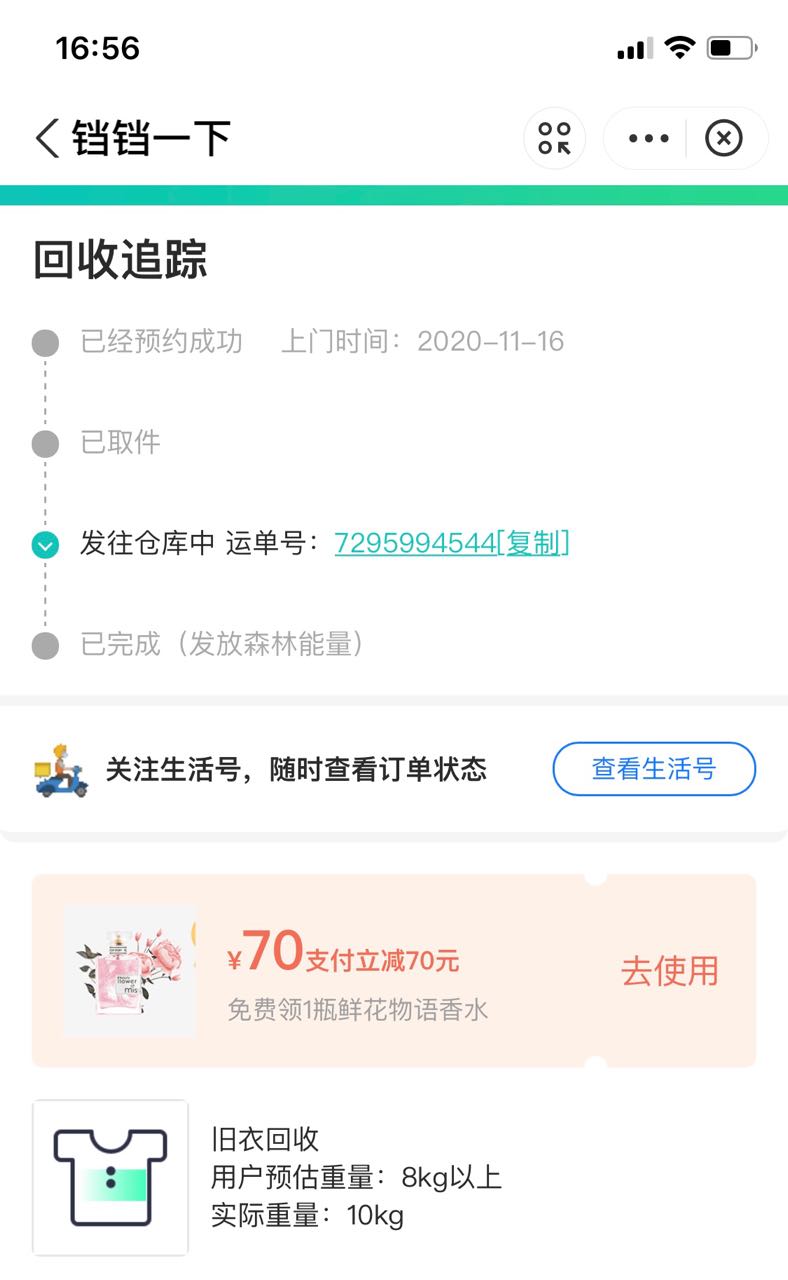Open the four-dot mini program switcher
Screen dimensions: 788x1280
click(554, 138)
